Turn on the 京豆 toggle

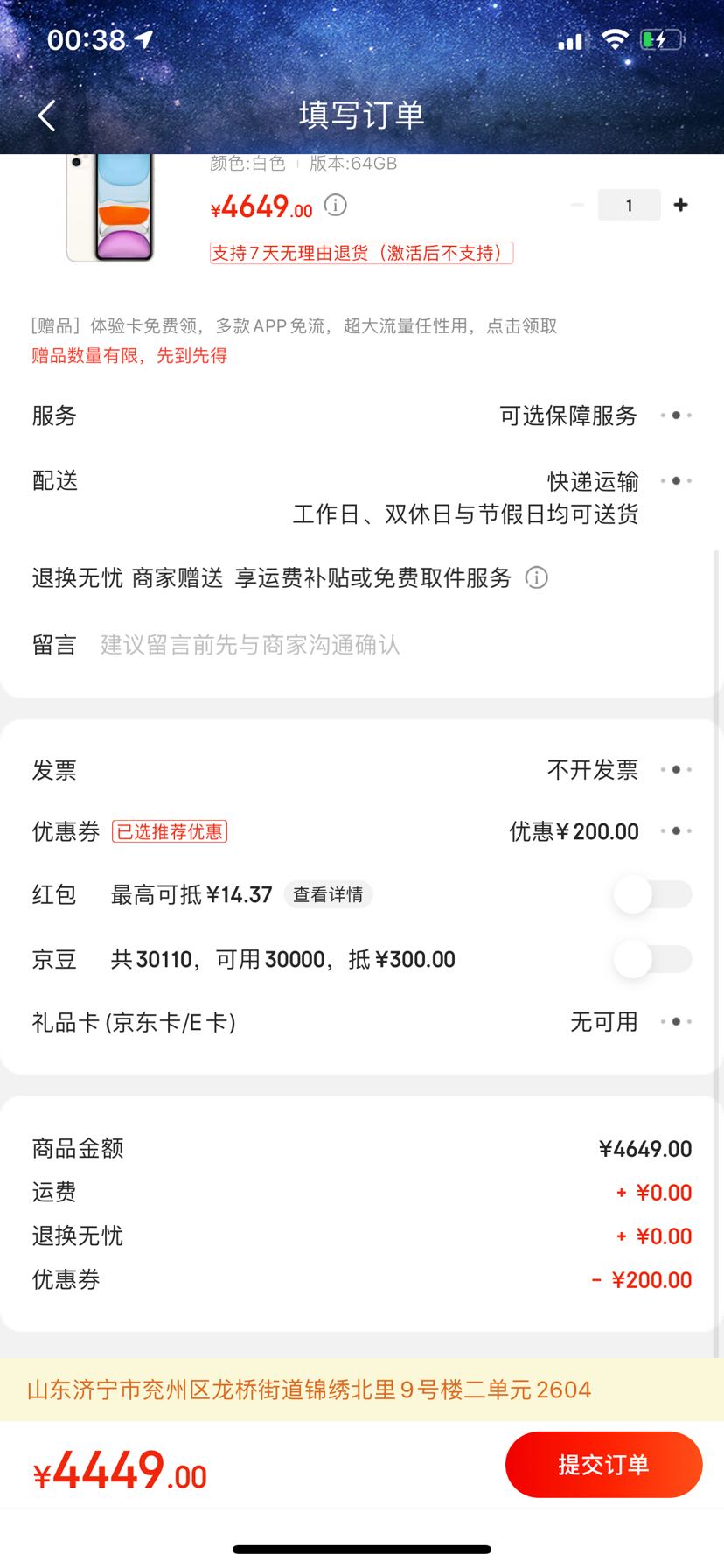[651, 959]
